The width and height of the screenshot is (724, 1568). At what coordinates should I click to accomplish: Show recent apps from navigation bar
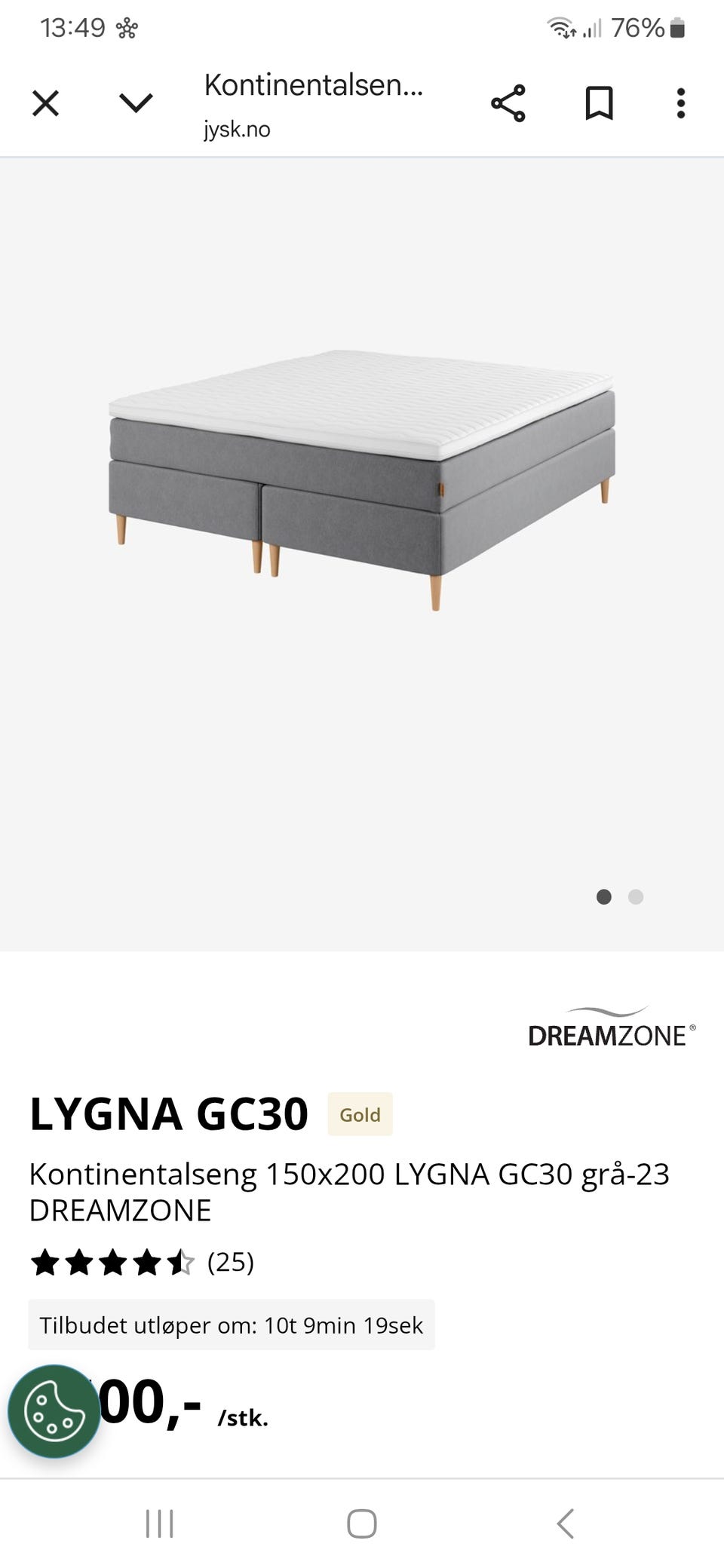pyautogui.click(x=159, y=1524)
